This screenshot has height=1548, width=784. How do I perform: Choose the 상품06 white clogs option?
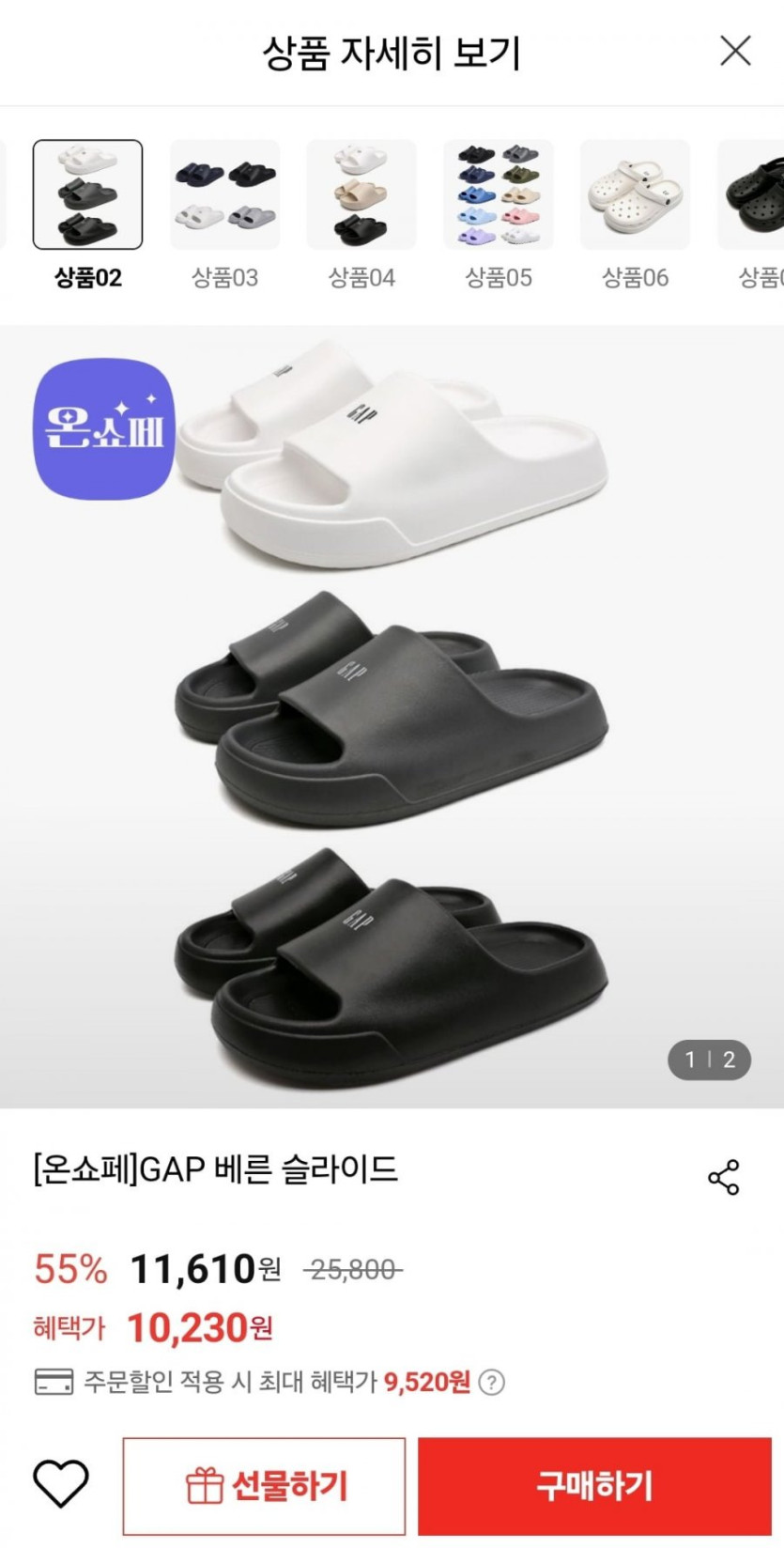[636, 195]
